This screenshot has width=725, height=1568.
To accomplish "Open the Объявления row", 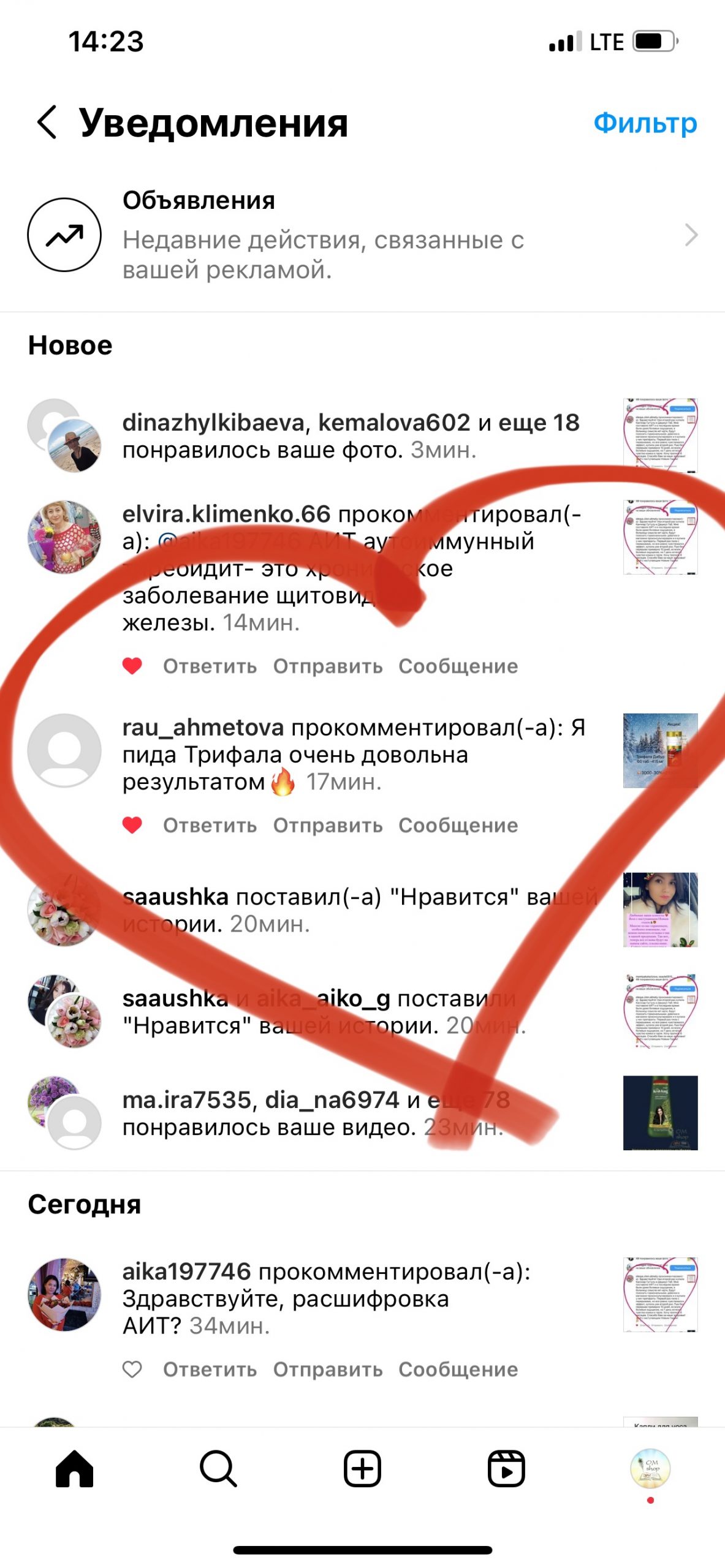I will (362, 235).
